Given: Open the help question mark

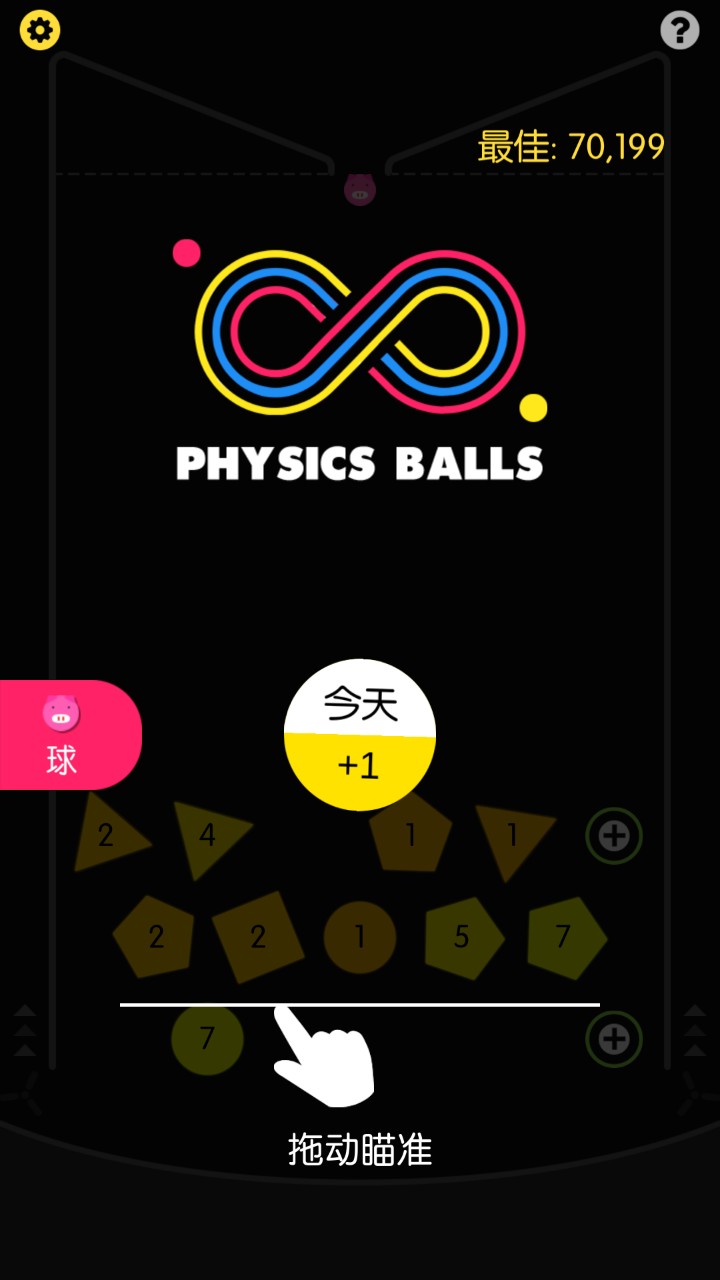Looking at the screenshot, I should point(680,30).
